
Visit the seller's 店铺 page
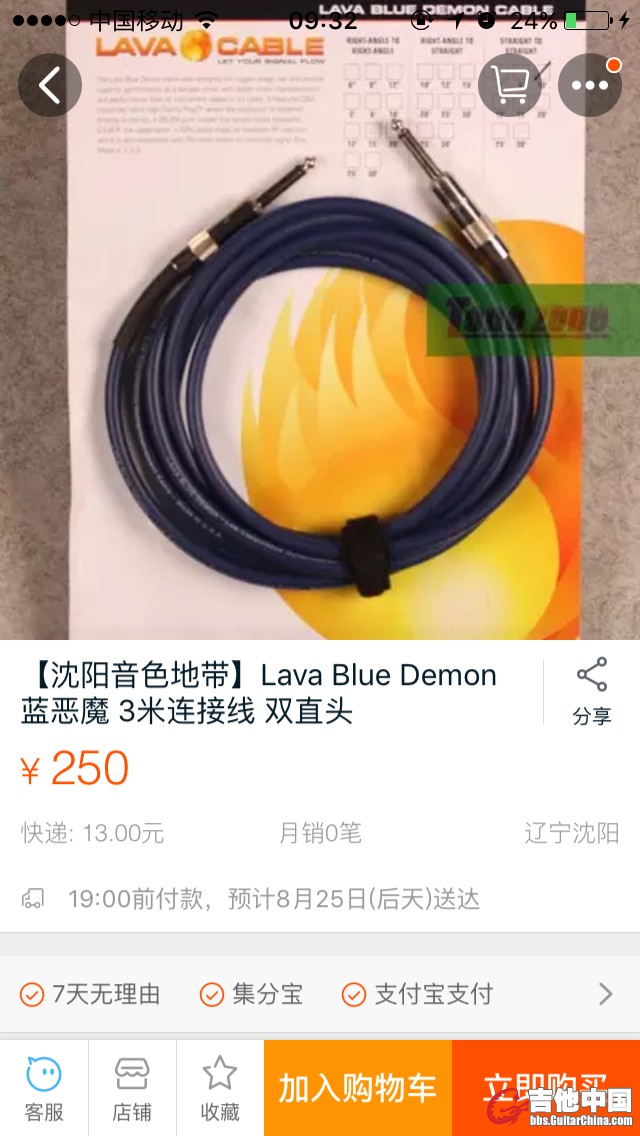(132, 1088)
